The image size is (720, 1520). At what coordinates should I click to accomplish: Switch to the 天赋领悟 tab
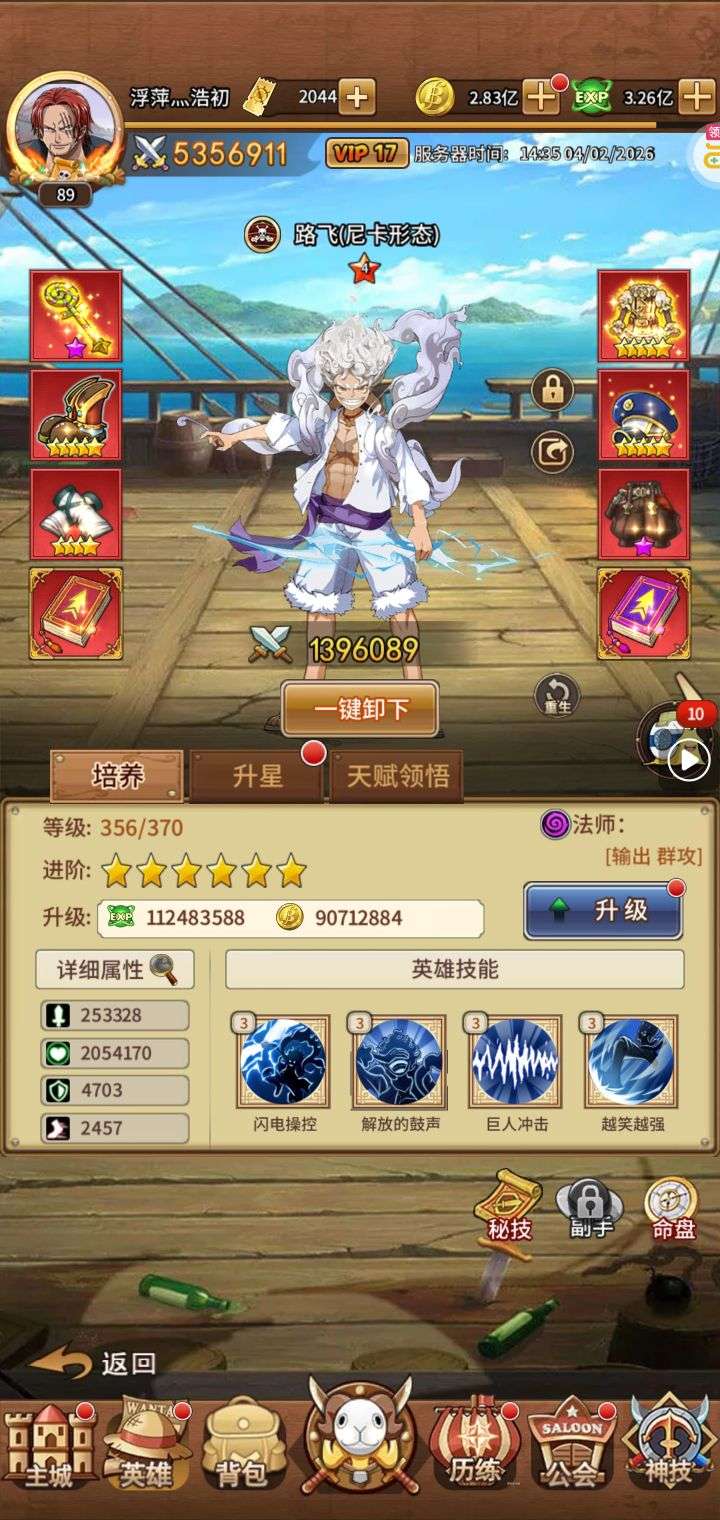[x=398, y=777]
